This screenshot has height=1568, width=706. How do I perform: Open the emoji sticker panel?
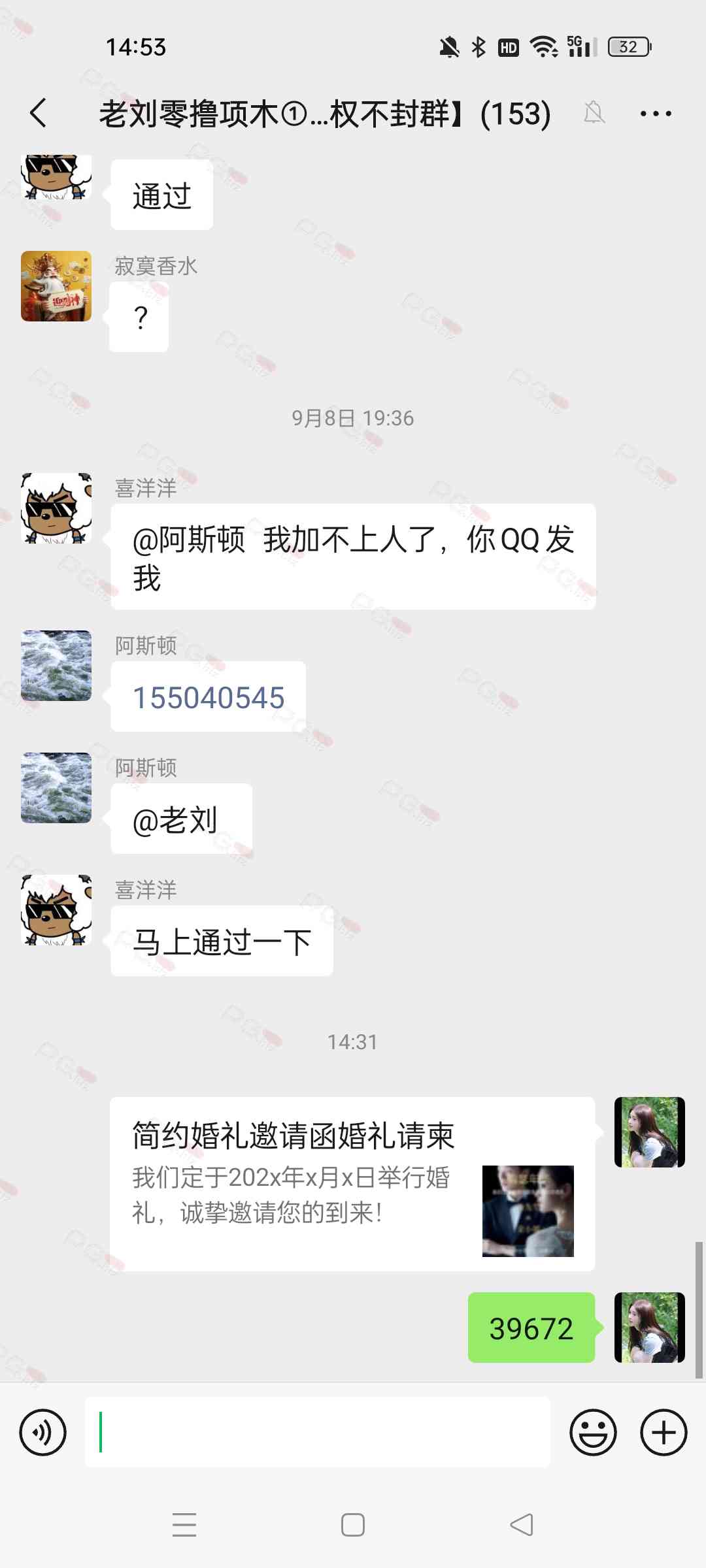click(x=593, y=1433)
